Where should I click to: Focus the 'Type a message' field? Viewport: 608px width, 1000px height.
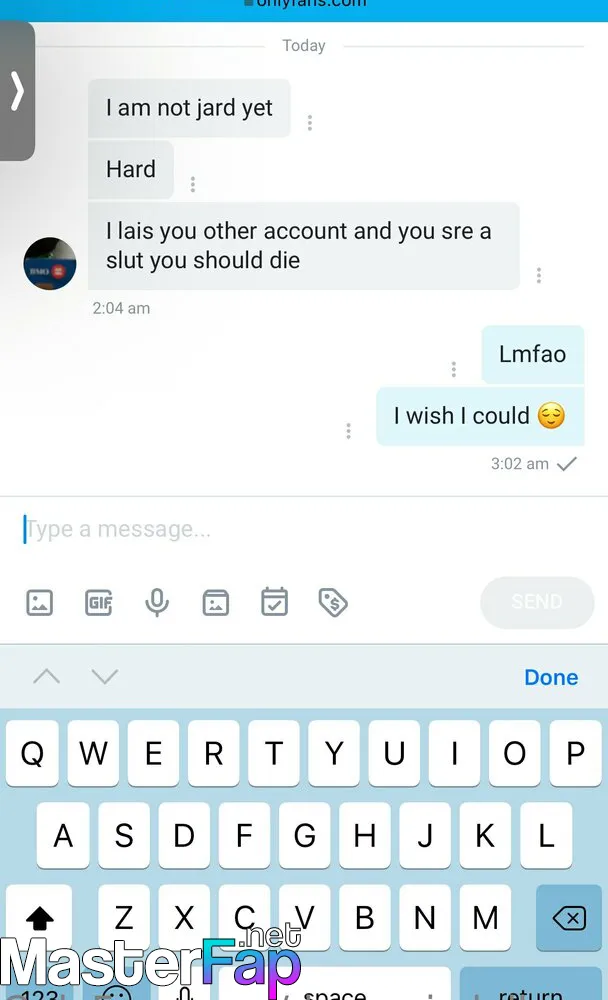point(304,529)
